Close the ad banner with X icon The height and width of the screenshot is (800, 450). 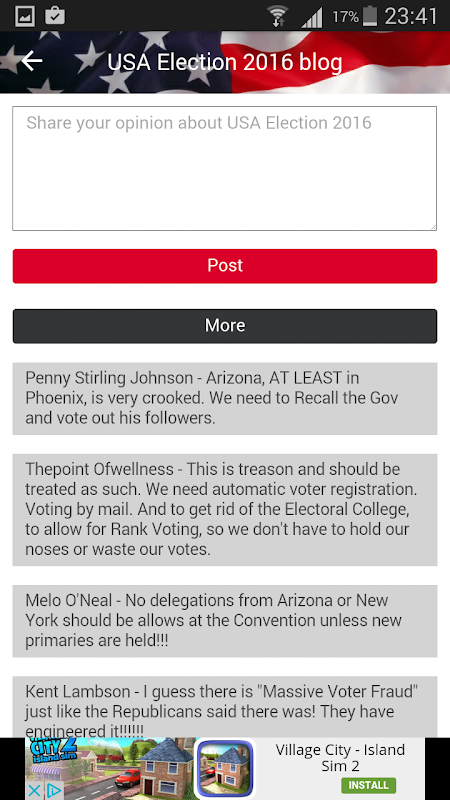point(34,791)
